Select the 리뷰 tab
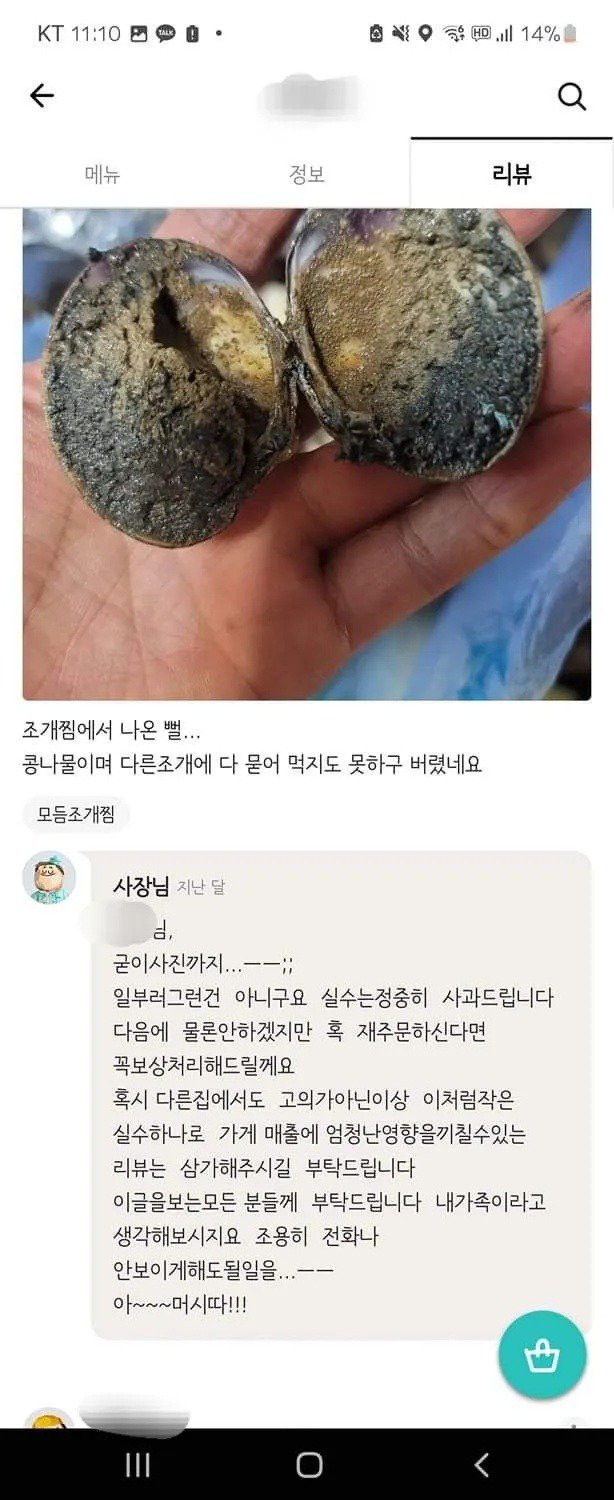Screen dimensions: 614x1500 pyautogui.click(x=511, y=174)
